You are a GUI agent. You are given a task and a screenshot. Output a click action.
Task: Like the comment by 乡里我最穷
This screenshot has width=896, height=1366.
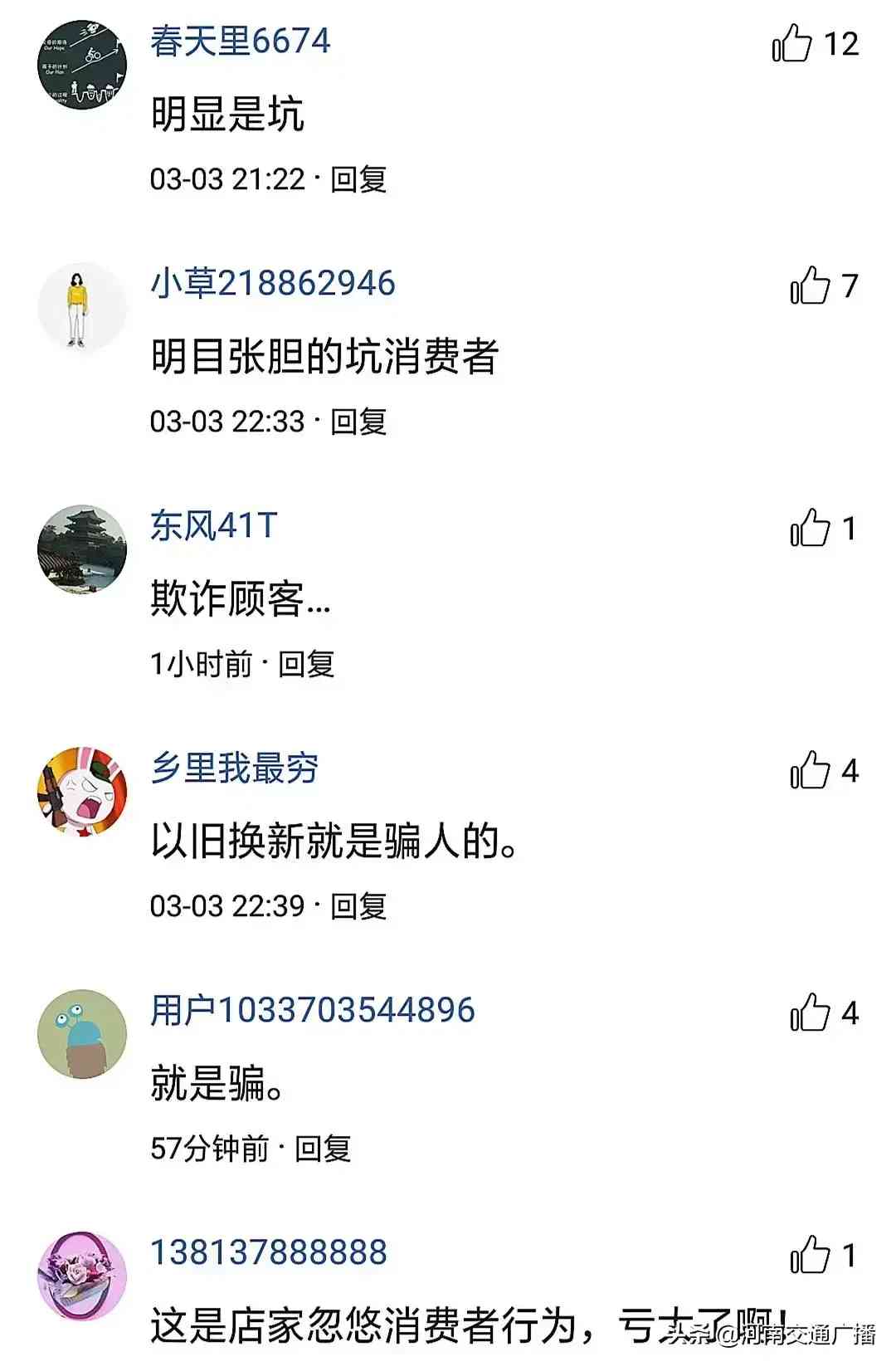point(810,770)
